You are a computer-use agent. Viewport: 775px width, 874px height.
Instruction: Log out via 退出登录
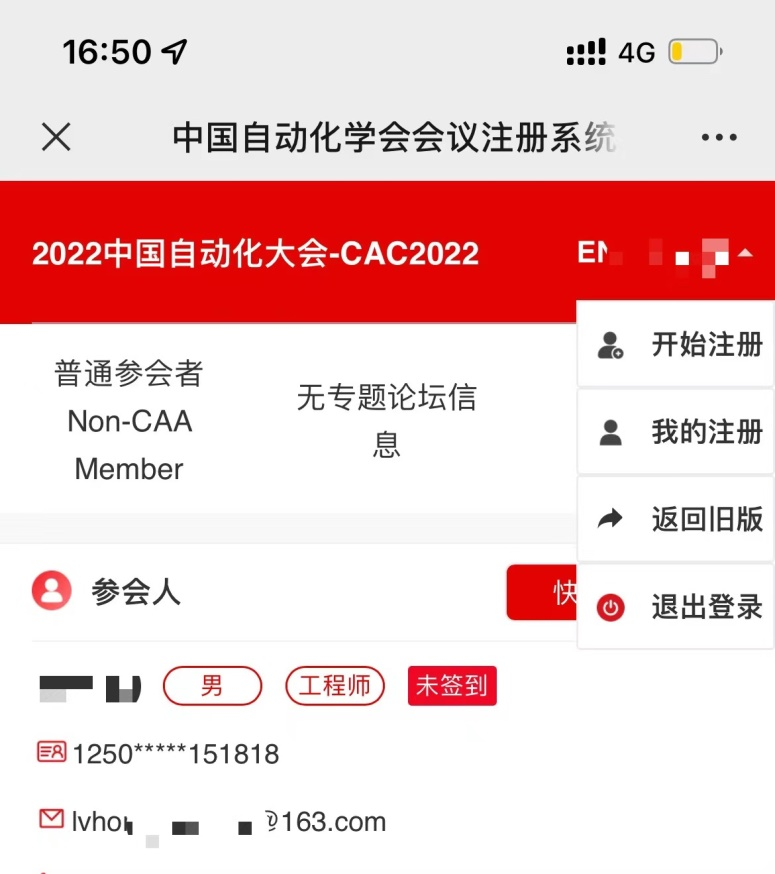pyautogui.click(x=676, y=606)
